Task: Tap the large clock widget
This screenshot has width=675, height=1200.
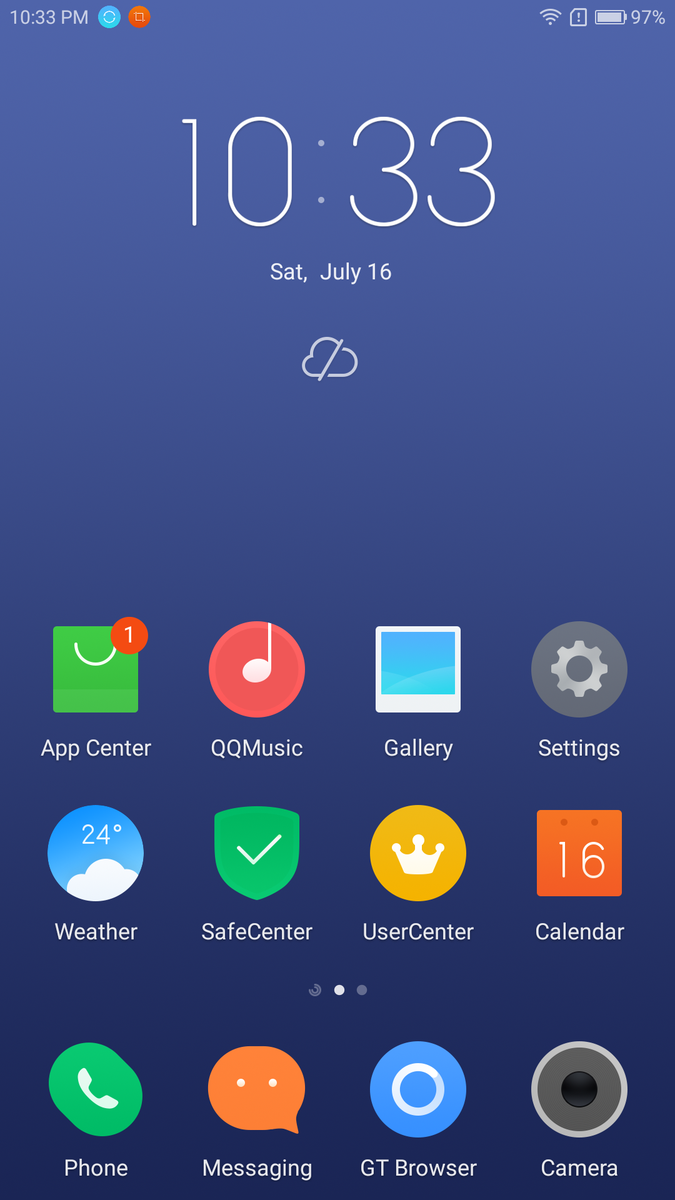Action: (337, 172)
